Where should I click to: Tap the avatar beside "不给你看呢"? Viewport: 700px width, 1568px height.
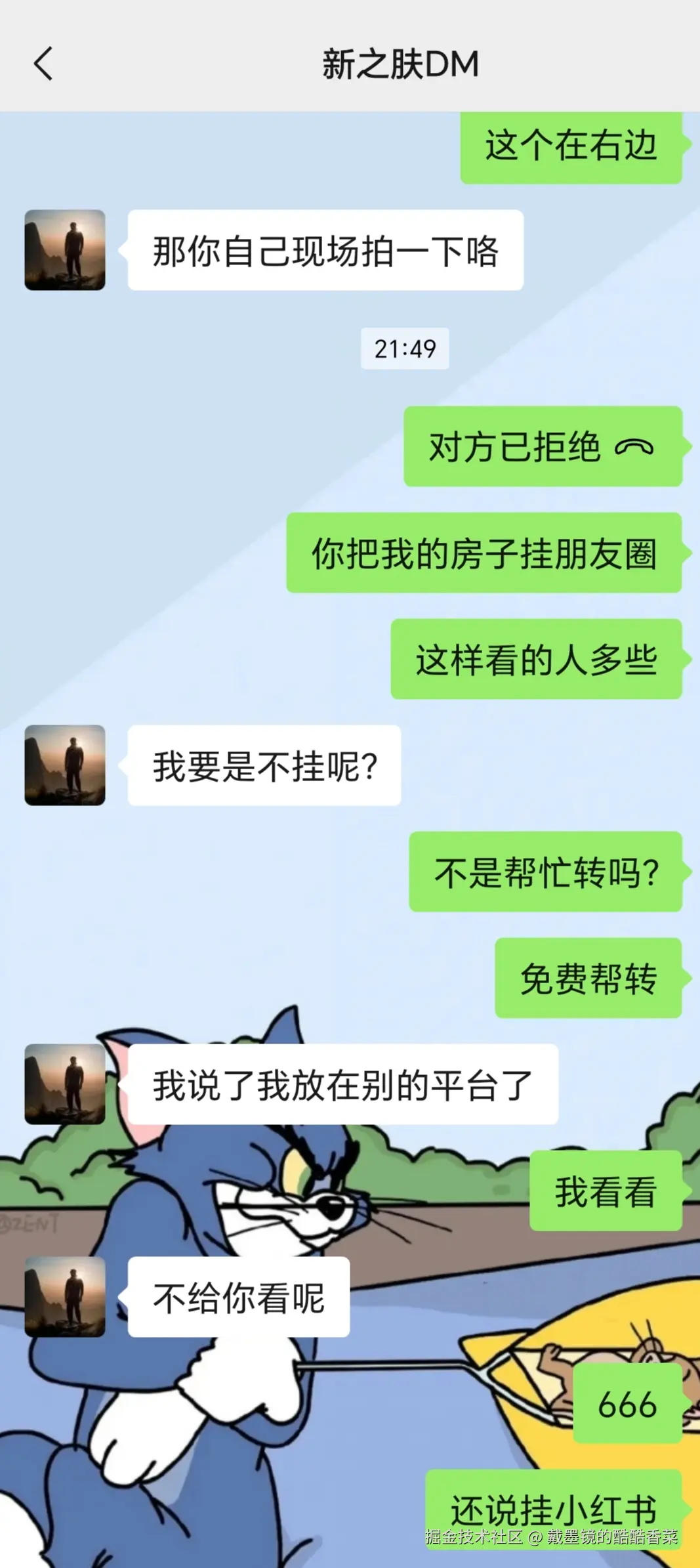pyautogui.click(x=65, y=1298)
